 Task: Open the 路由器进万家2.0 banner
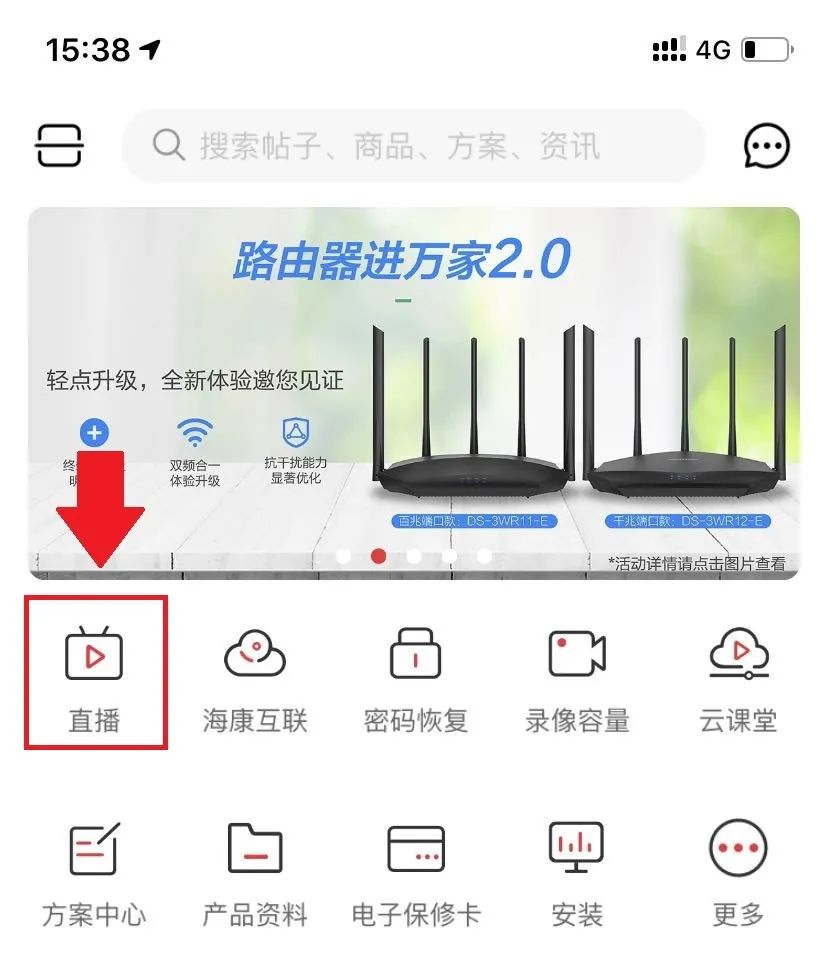413,392
